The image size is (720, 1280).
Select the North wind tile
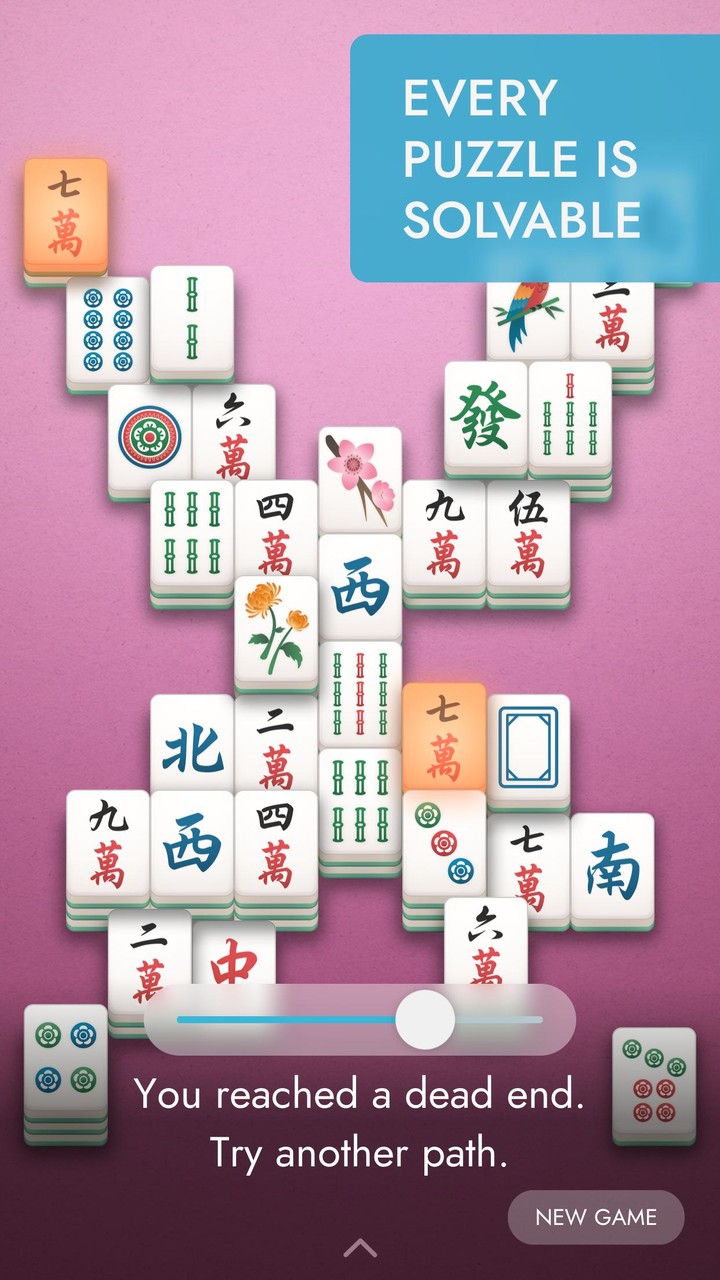(x=194, y=745)
